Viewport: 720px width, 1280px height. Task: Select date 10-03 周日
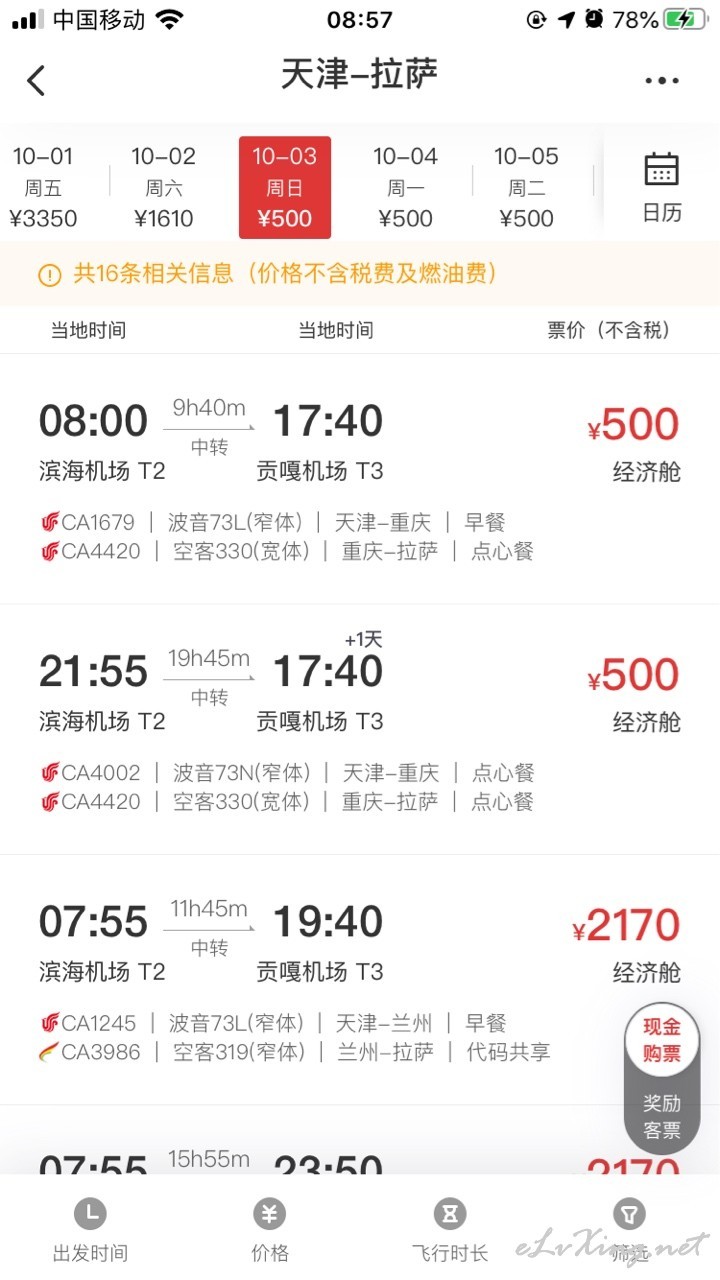[x=285, y=187]
